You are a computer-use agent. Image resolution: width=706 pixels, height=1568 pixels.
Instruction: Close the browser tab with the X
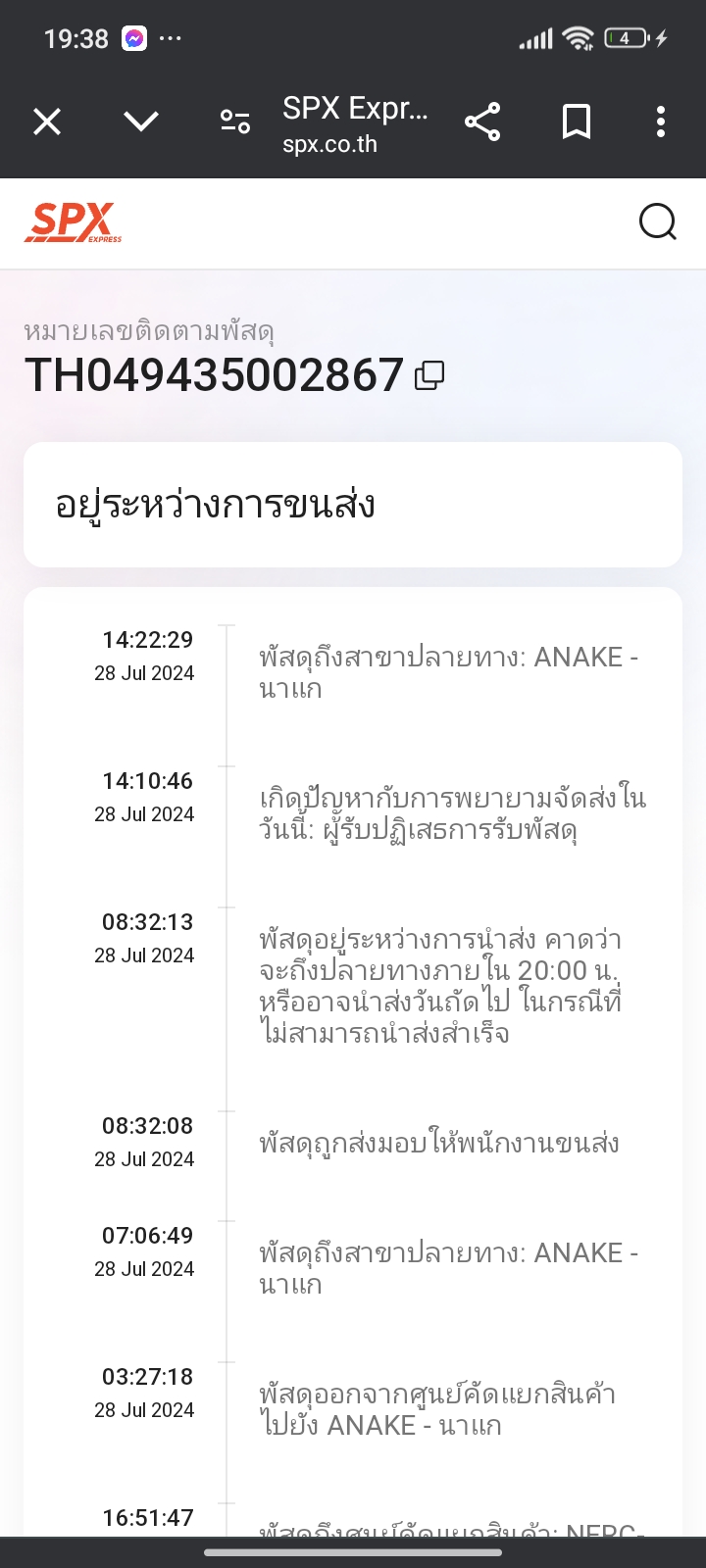coord(47,122)
